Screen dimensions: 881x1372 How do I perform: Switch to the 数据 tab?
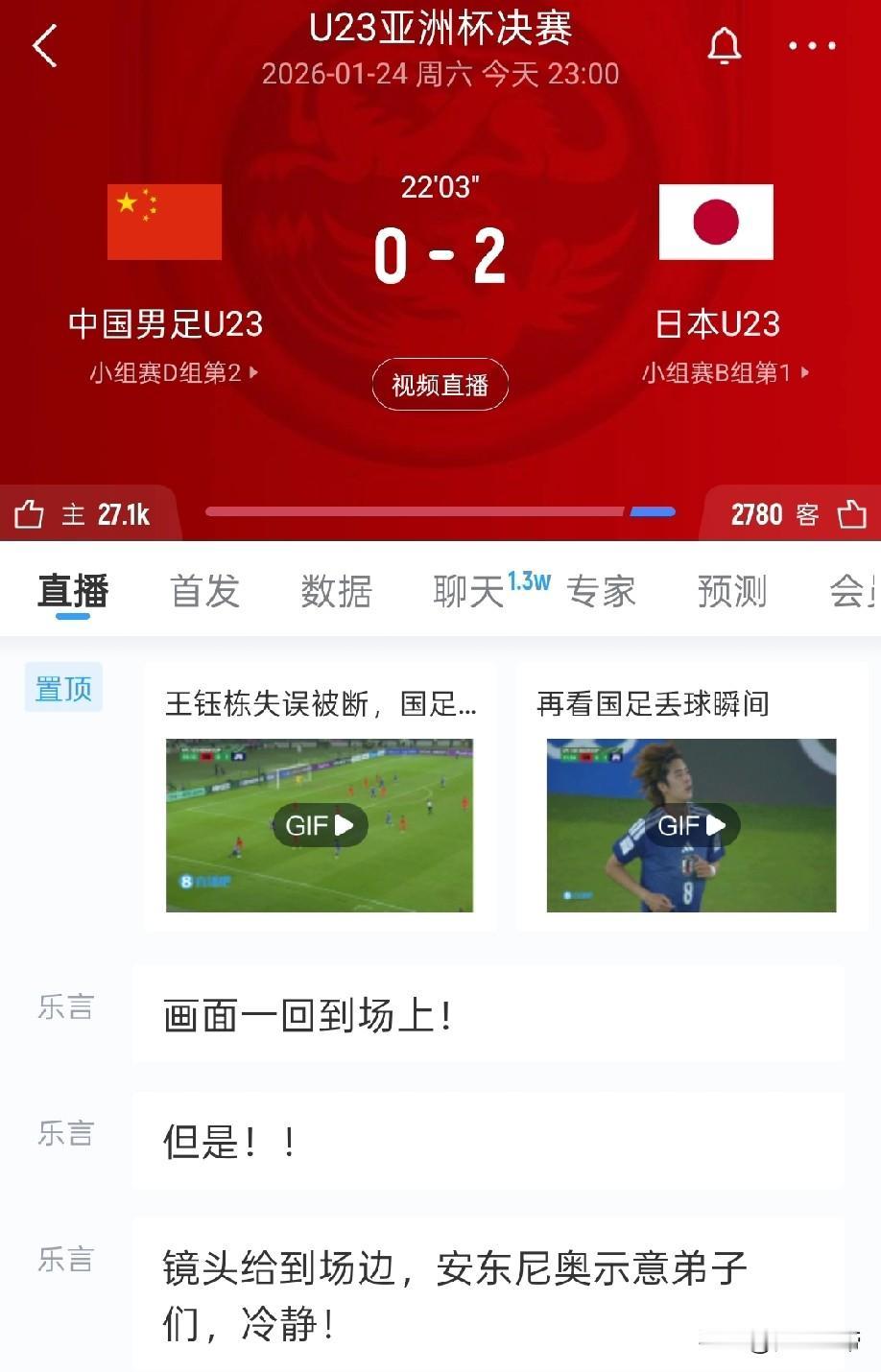pyautogui.click(x=336, y=593)
